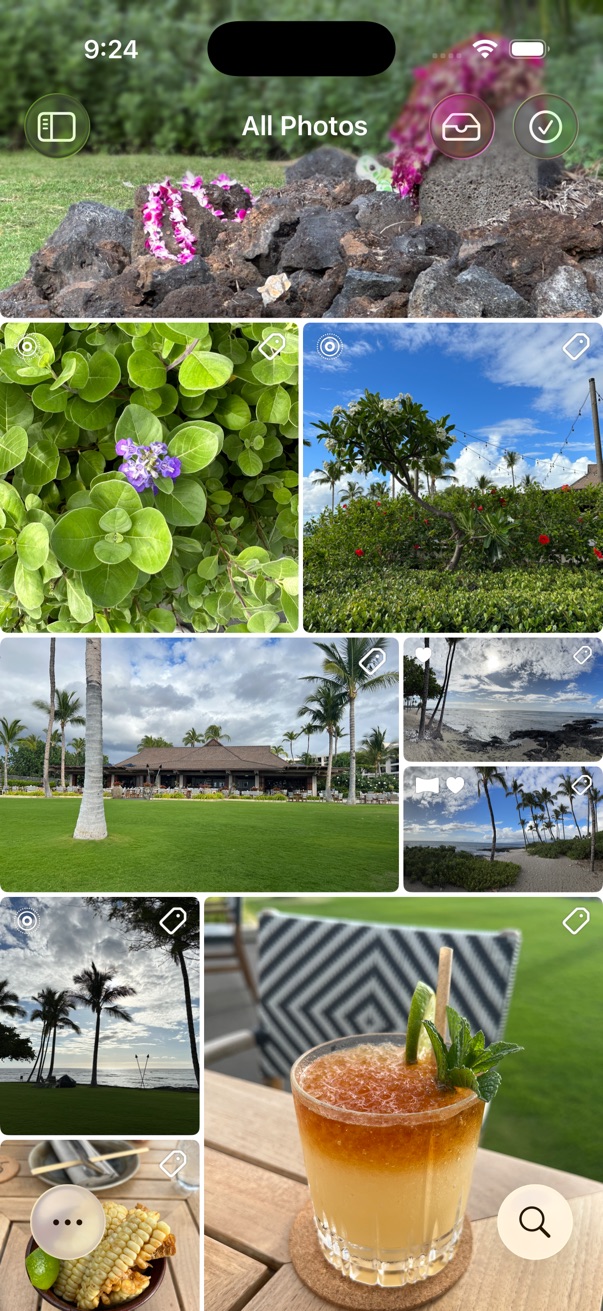Tap the tag icon on the plumeria tree photo
This screenshot has height=1311, width=603.
[x=576, y=347]
